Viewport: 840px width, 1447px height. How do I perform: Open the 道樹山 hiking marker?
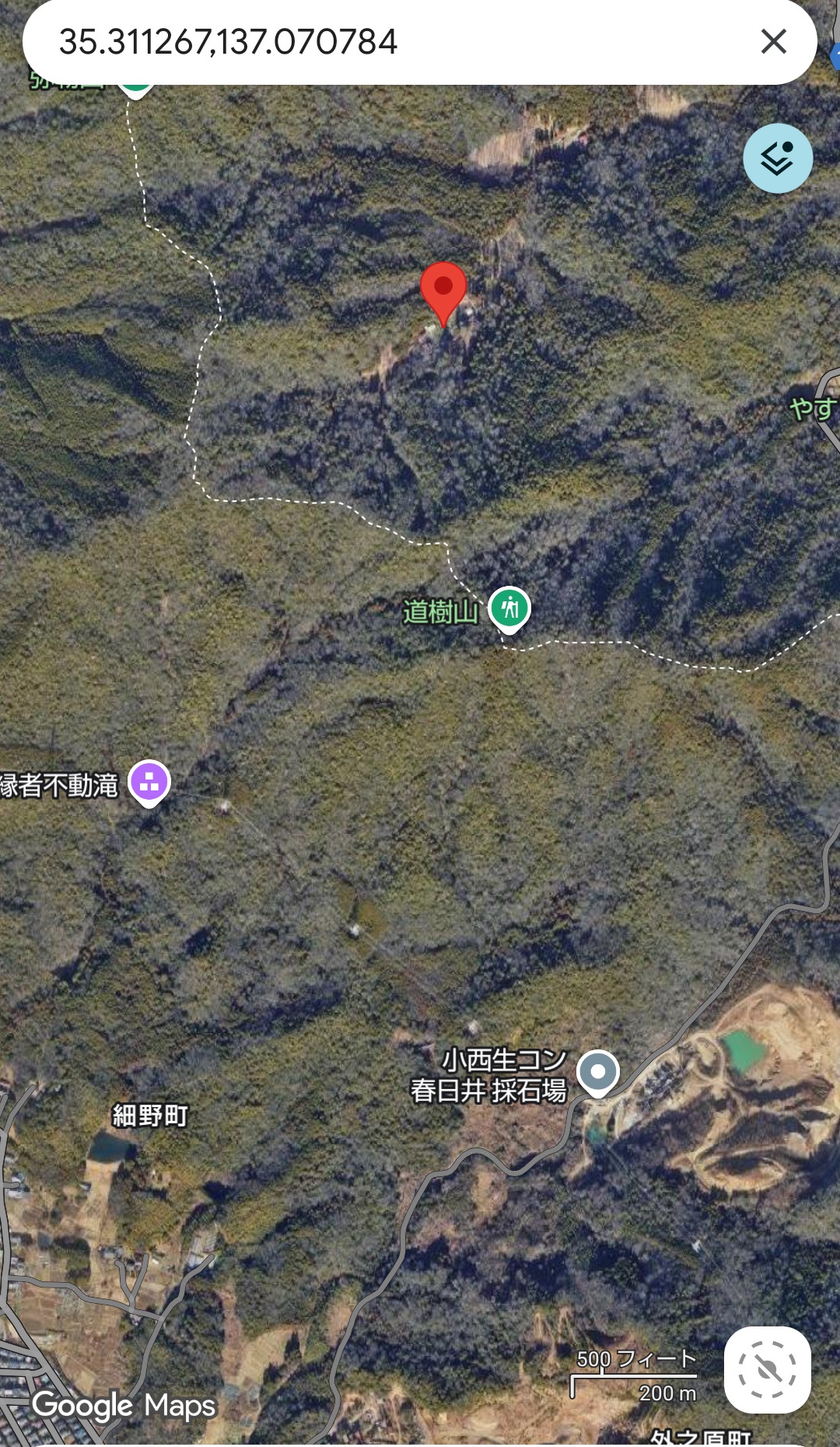(x=509, y=608)
